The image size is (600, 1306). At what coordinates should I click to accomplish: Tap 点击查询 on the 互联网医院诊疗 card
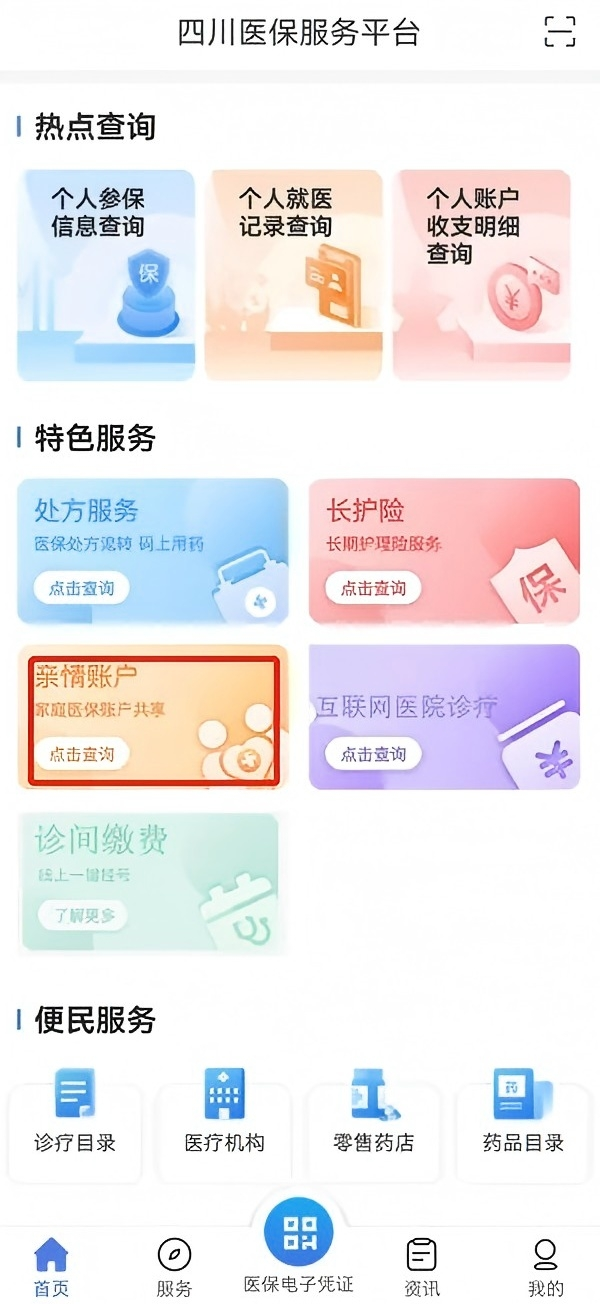coord(373,754)
